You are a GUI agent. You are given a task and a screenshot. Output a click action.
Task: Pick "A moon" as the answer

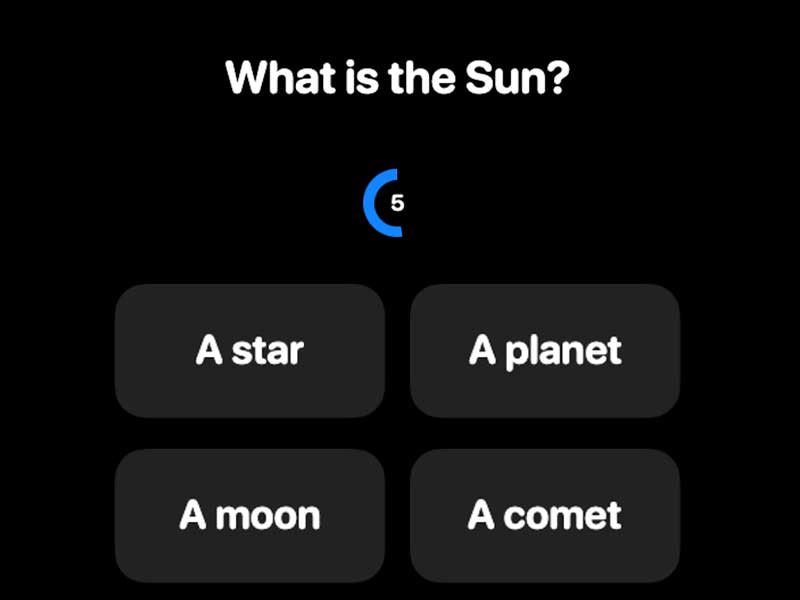[249, 516]
